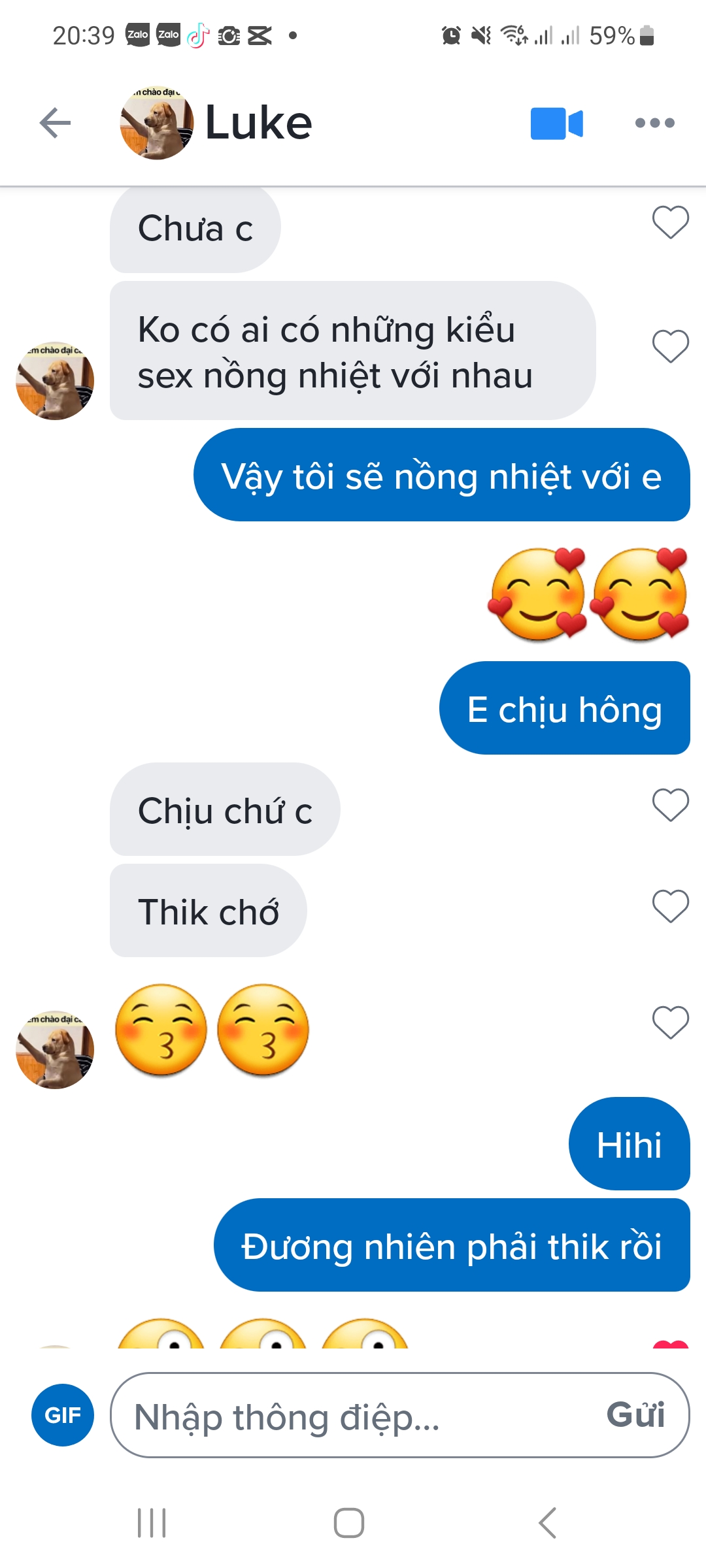Go back from the Luke chat
This screenshot has width=706, height=1568.
pyautogui.click(x=55, y=123)
